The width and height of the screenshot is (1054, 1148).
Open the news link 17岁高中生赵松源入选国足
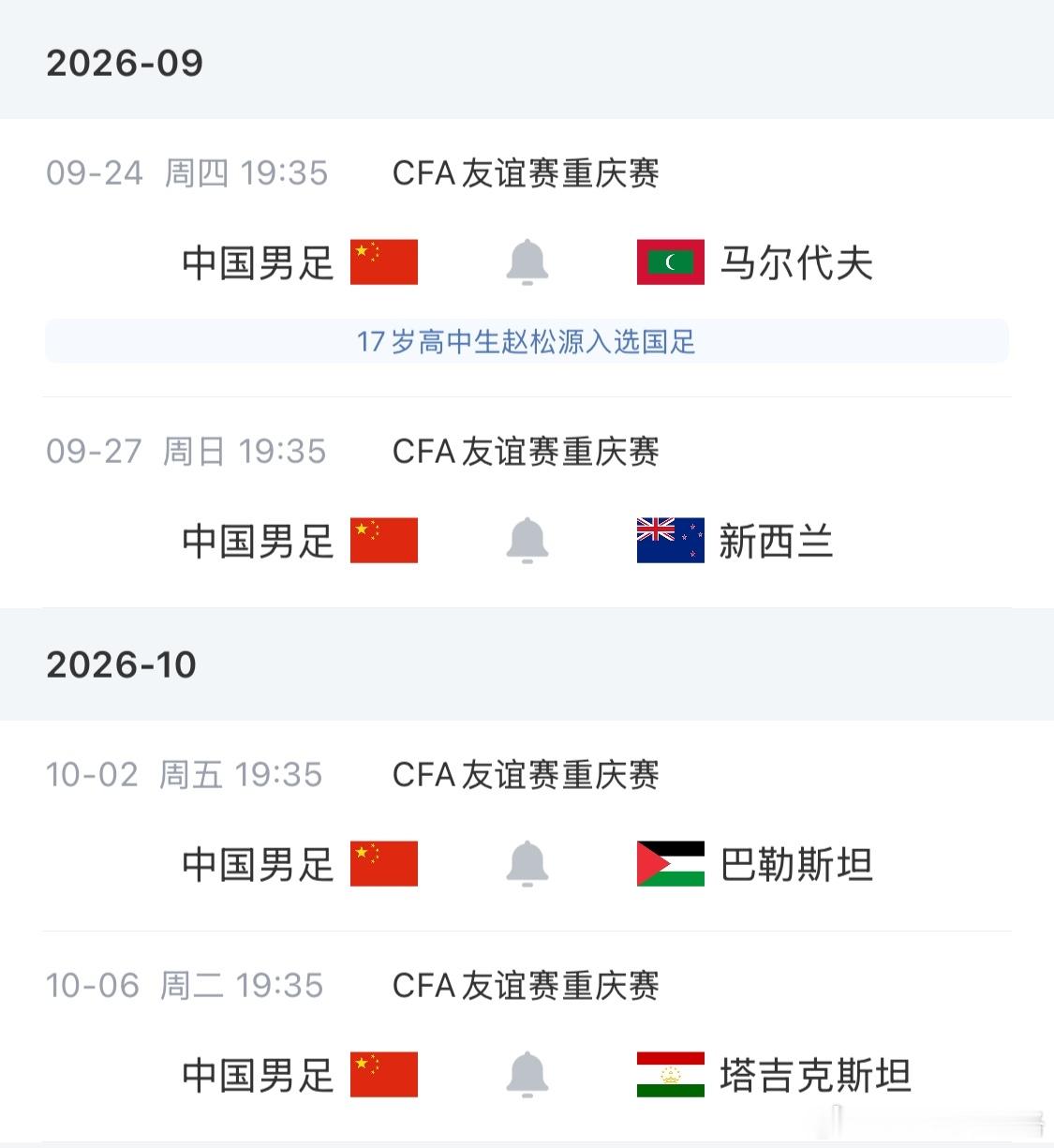pos(527,341)
